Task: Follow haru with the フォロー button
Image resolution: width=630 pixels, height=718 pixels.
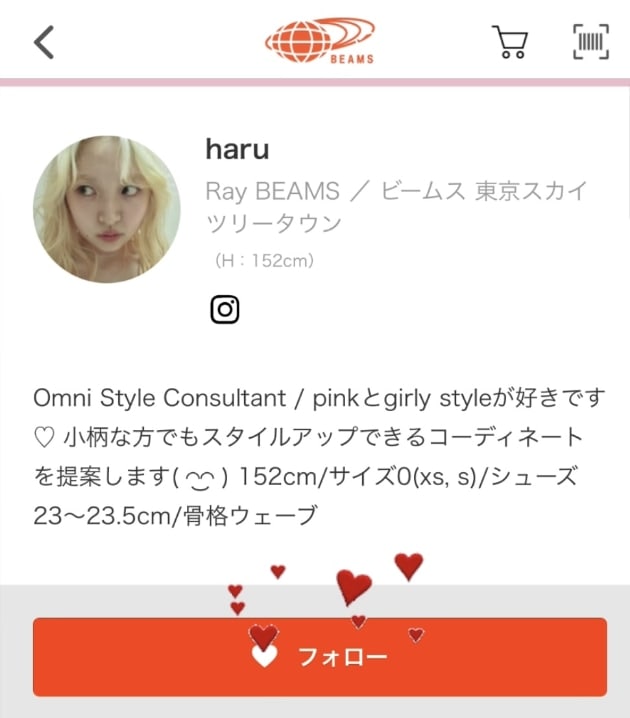Action: point(320,657)
